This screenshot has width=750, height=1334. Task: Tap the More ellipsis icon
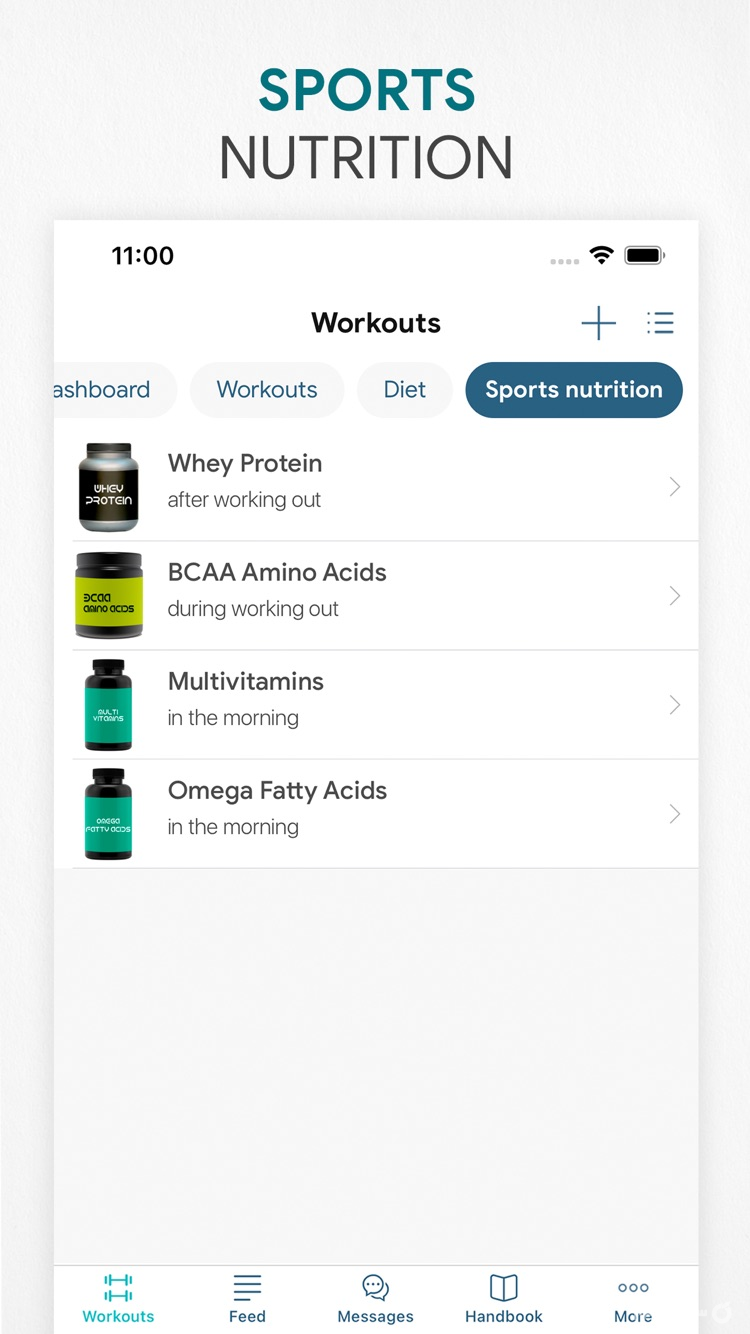coord(633,1288)
